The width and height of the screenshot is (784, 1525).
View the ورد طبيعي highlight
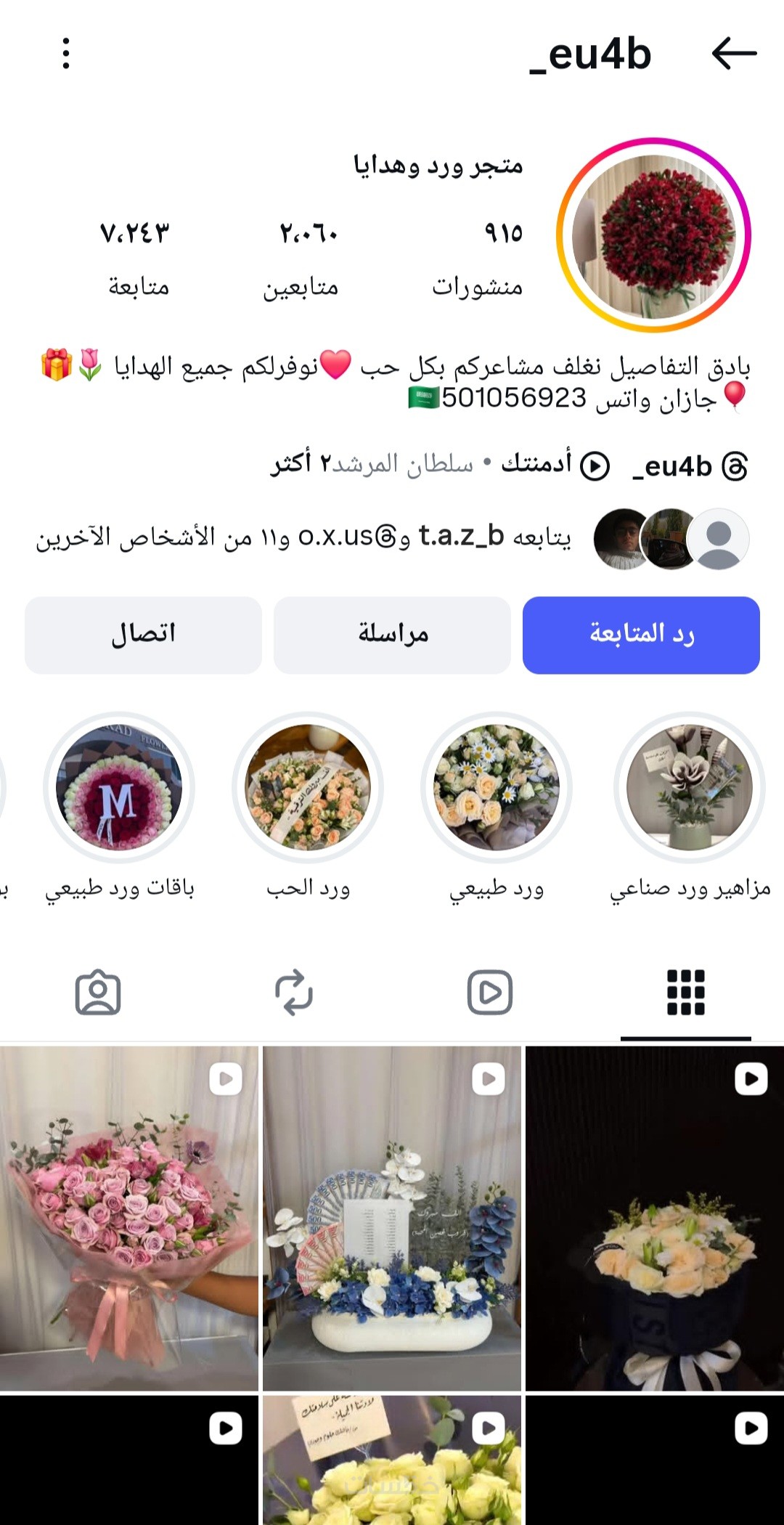coord(497,788)
